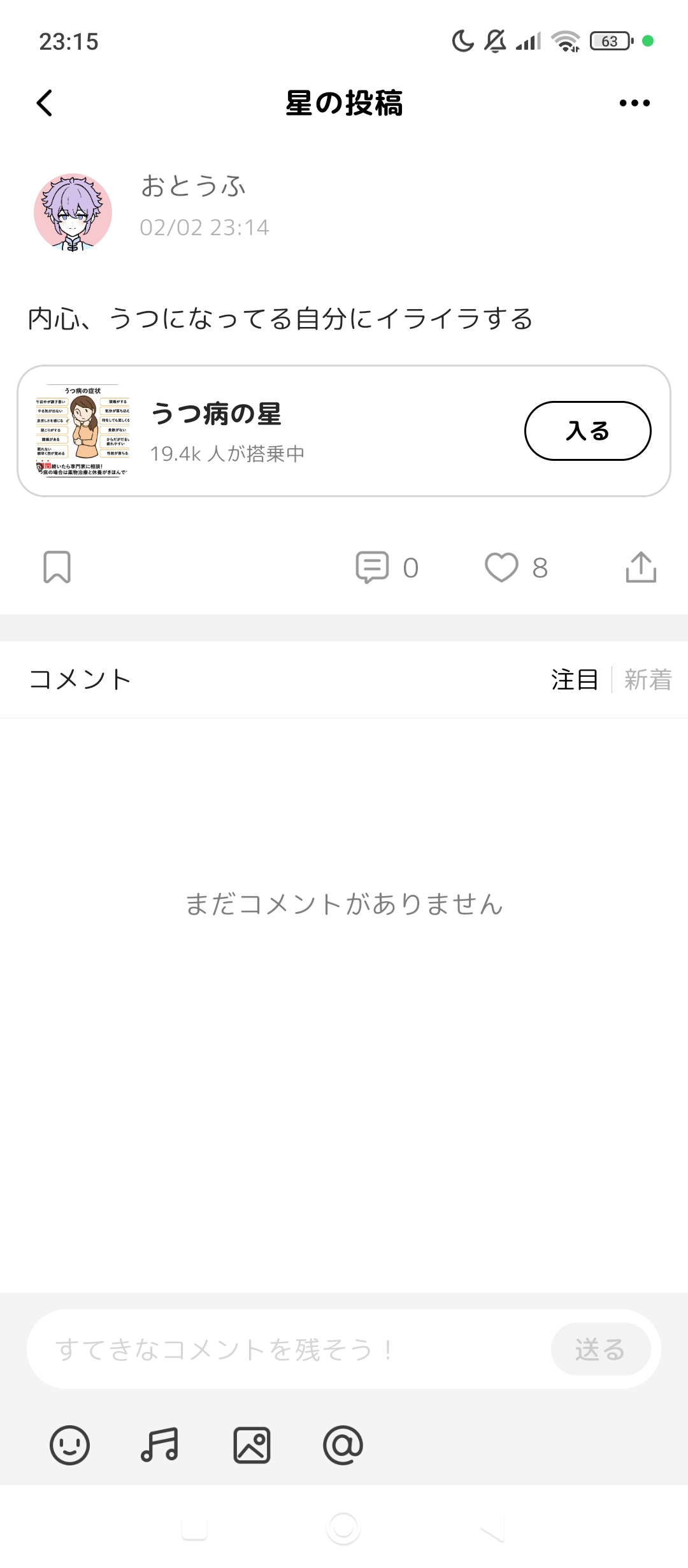Send the comment with 送る
This screenshot has height=1568, width=688.
pyautogui.click(x=600, y=1349)
